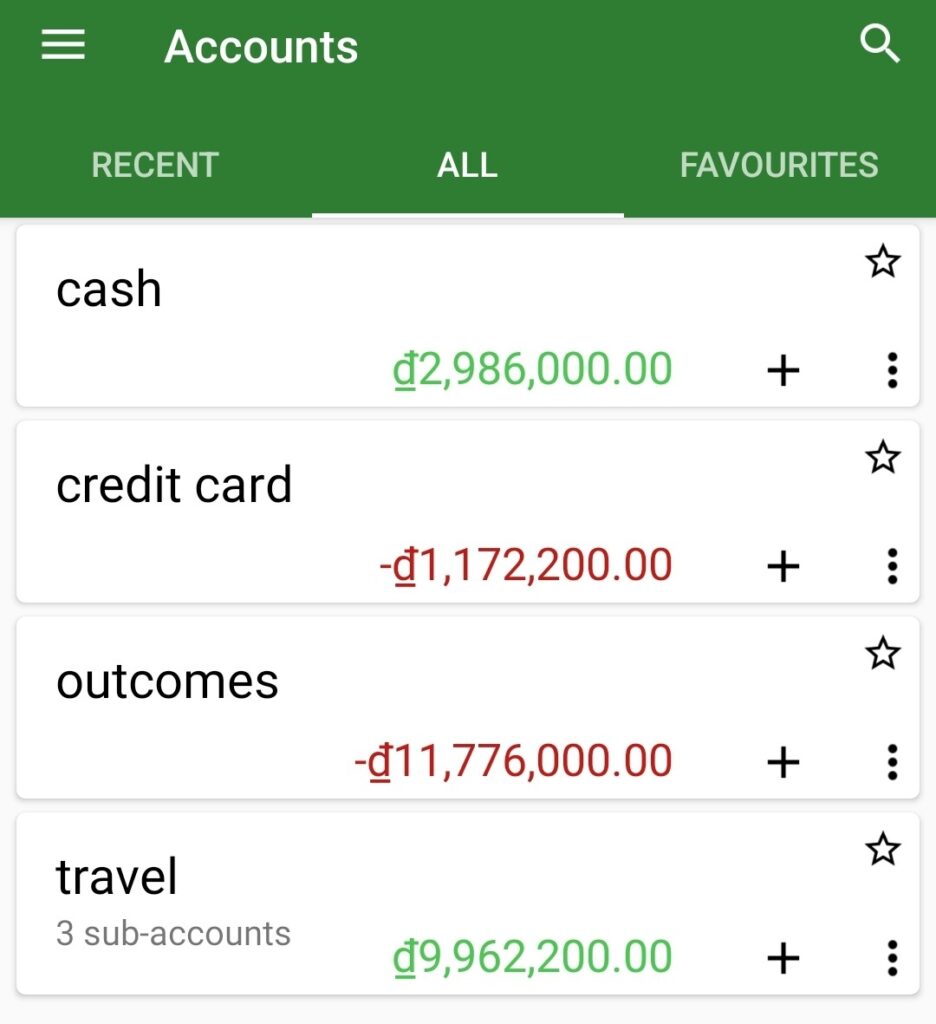Screen dimensions: 936x1024
Task: Open the overflow menu for travel account
Action: [x=892, y=957]
